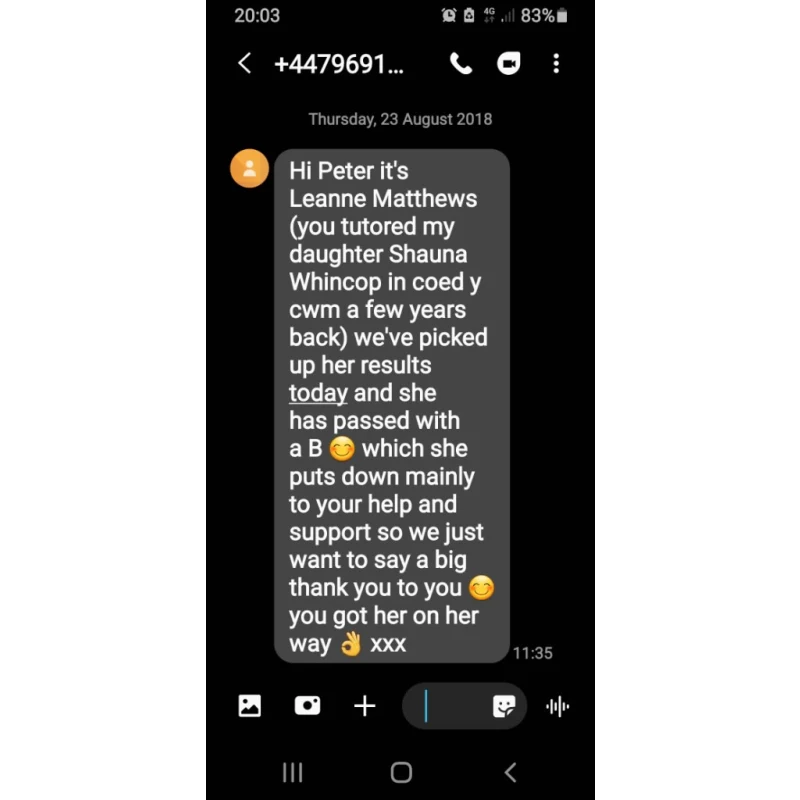The height and width of the screenshot is (800, 800).
Task: Focus the message text field
Action: (x=450, y=706)
